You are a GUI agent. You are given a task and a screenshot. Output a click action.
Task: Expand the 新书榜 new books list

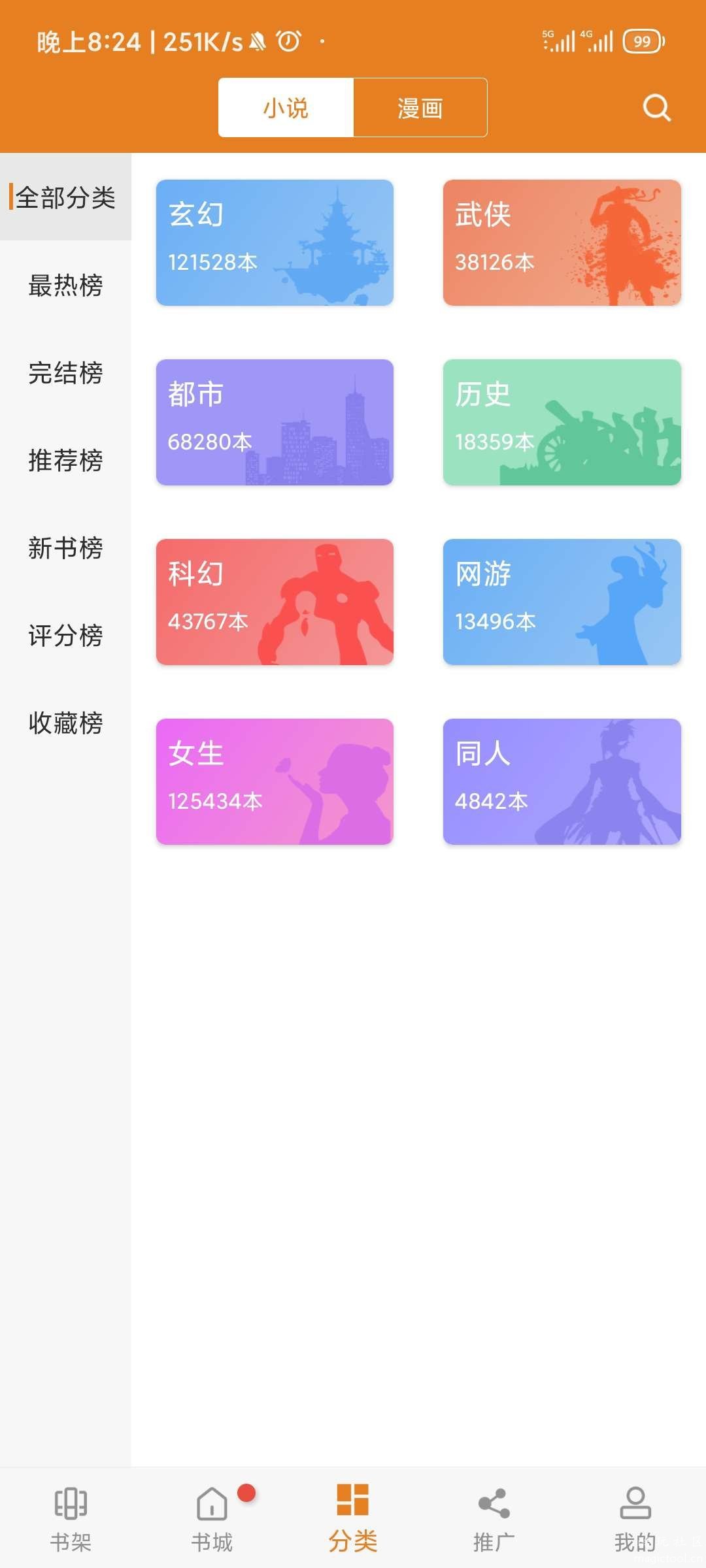click(x=64, y=549)
